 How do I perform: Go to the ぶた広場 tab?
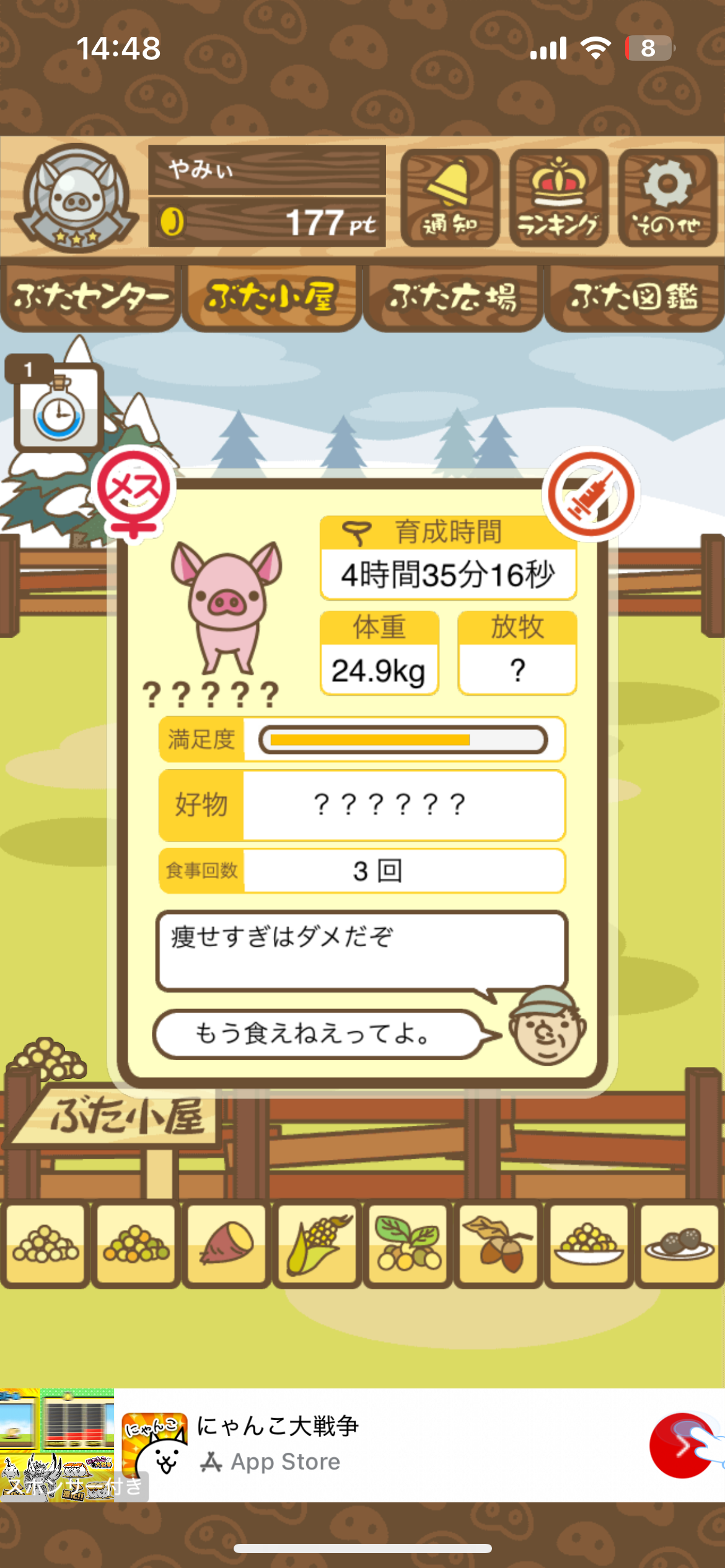[453, 297]
